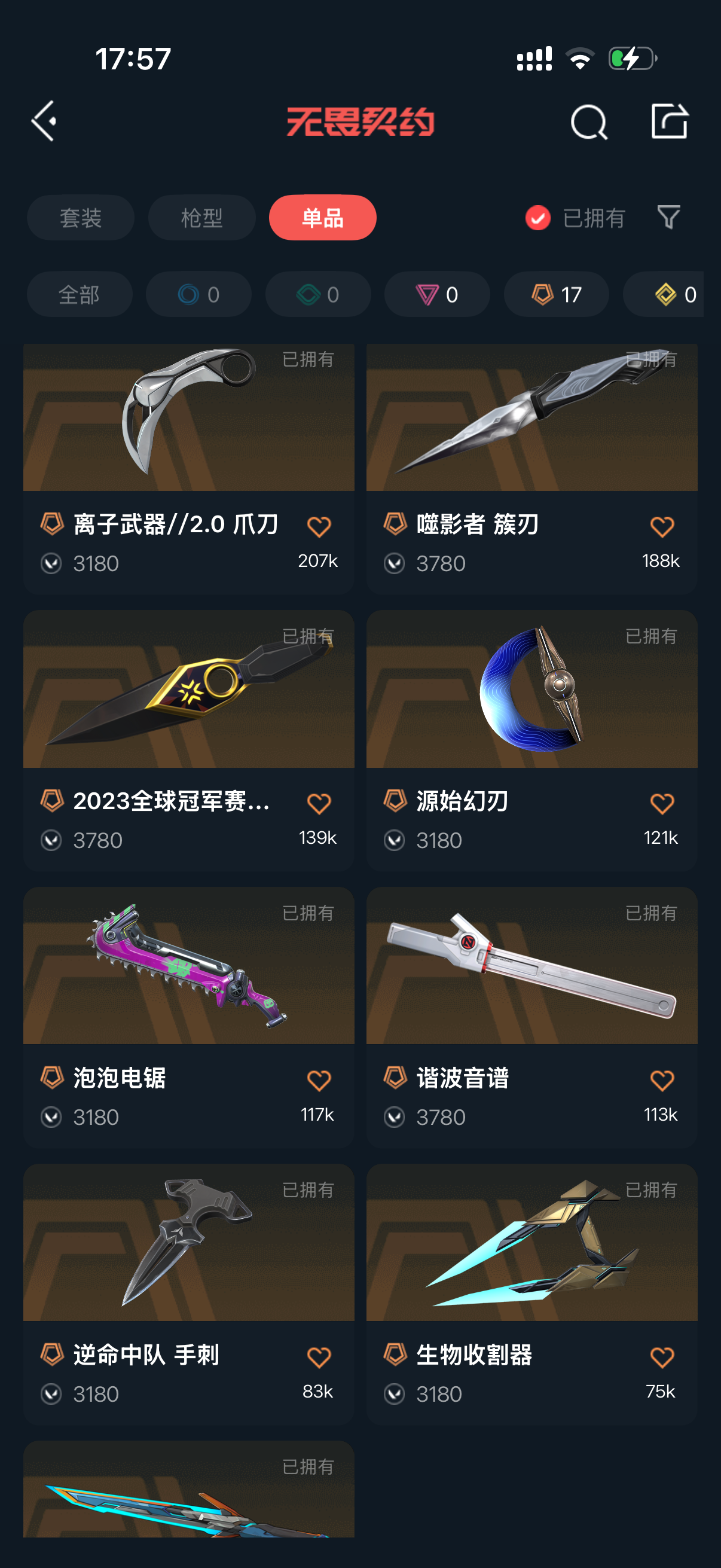Uncheck the 已拥有 filter
This screenshot has width=721, height=1568.
(x=575, y=217)
